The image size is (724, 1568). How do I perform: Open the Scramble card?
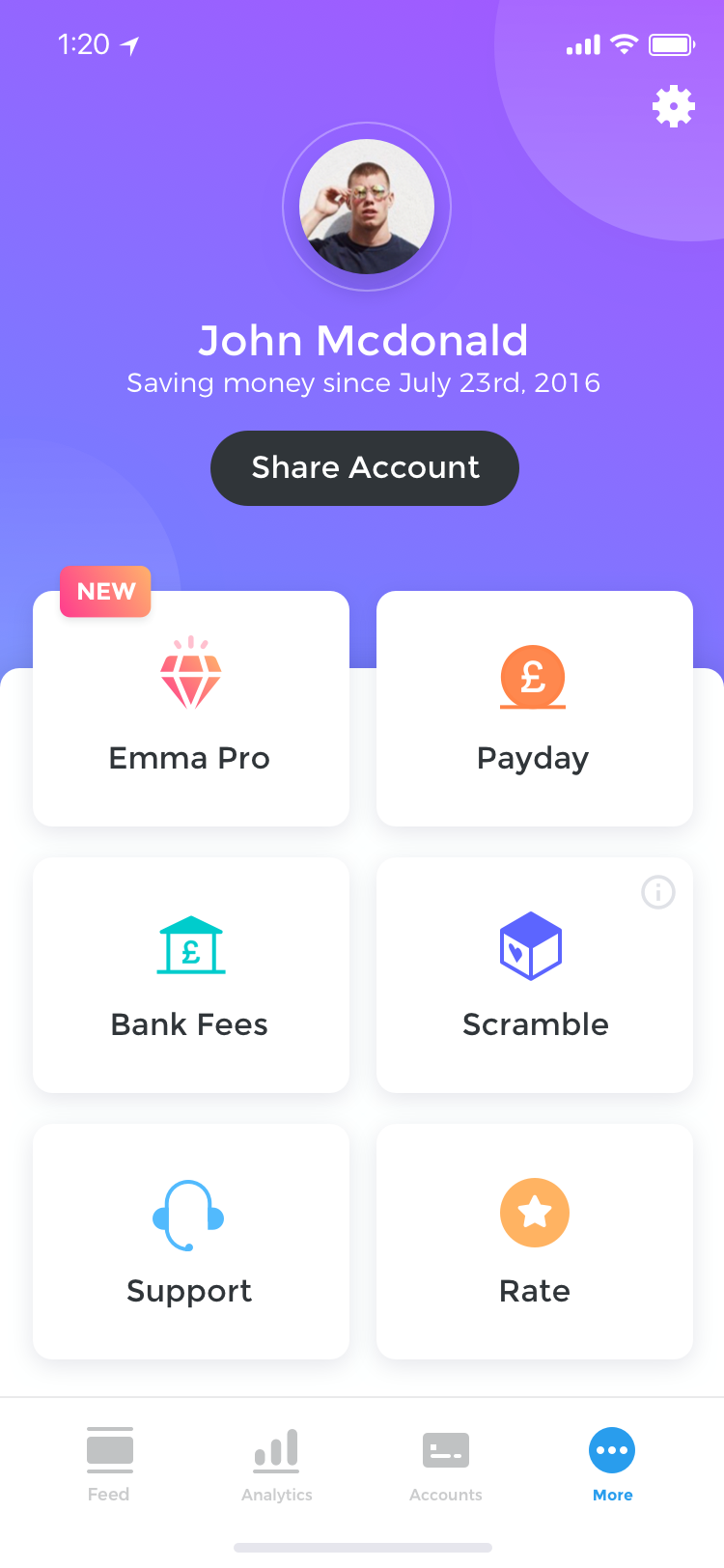pos(535,975)
